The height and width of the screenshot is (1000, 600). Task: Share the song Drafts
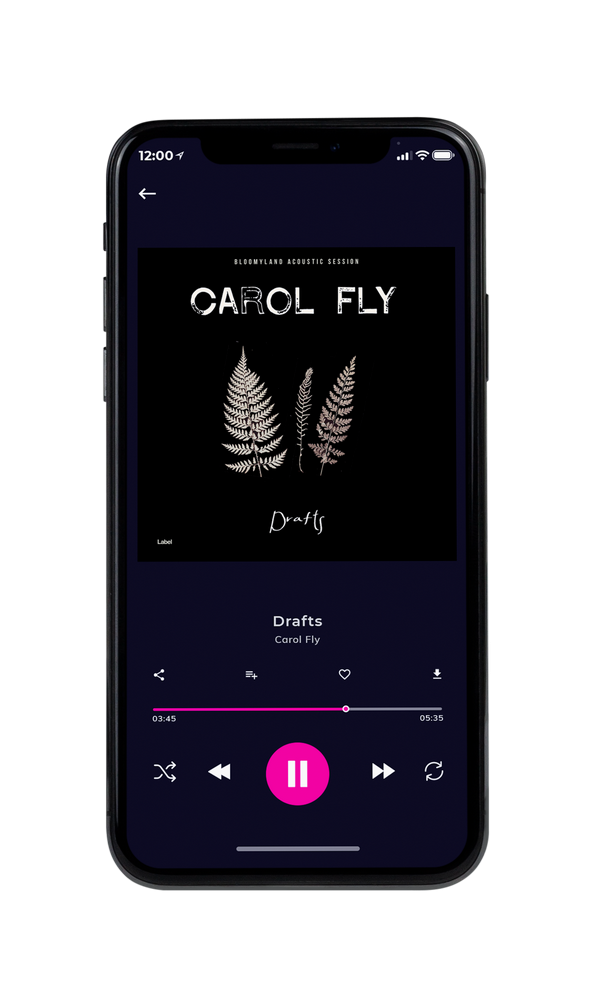coord(159,675)
